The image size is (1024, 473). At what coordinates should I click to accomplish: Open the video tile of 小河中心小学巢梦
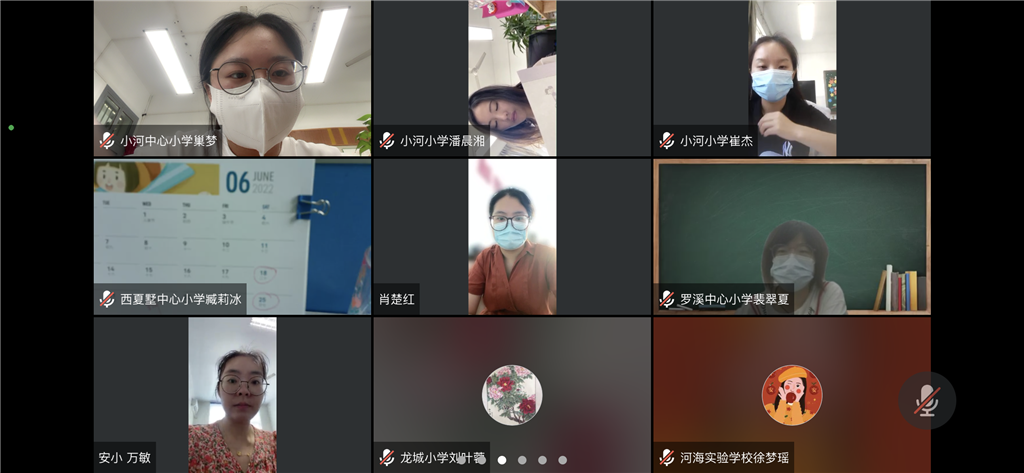(x=232, y=78)
